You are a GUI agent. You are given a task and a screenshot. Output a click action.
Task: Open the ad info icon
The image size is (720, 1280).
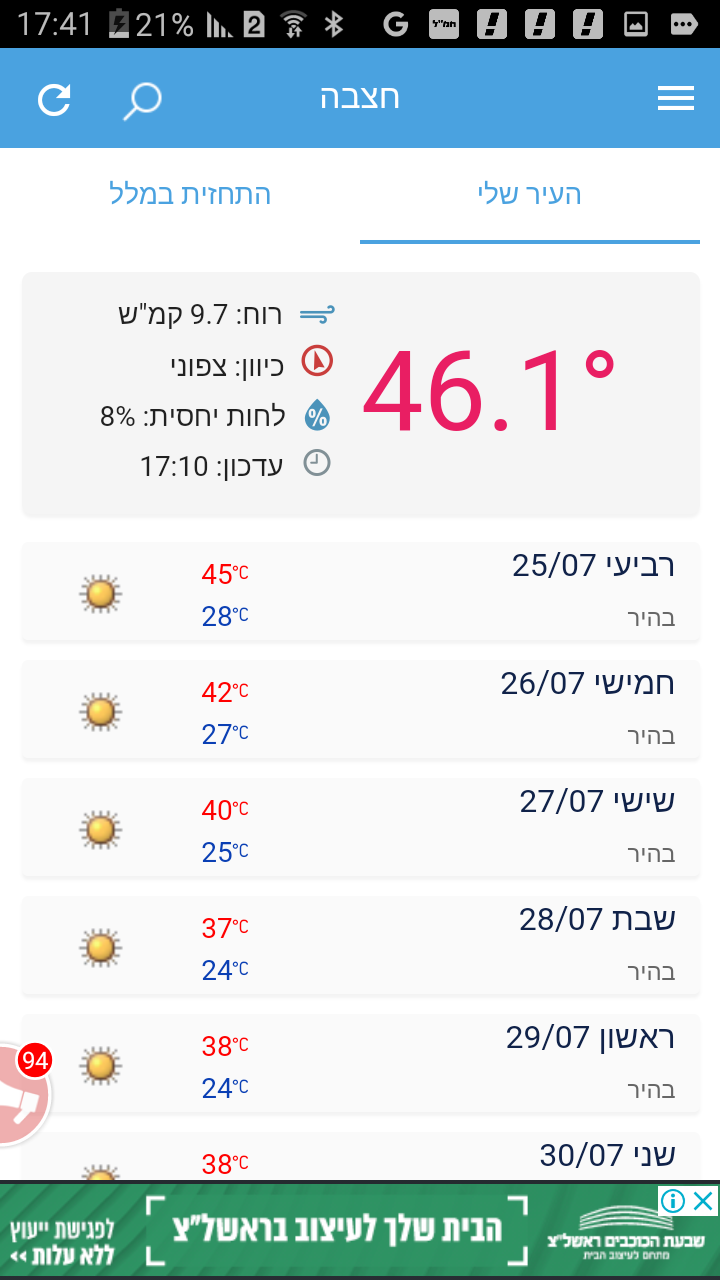(x=674, y=1200)
